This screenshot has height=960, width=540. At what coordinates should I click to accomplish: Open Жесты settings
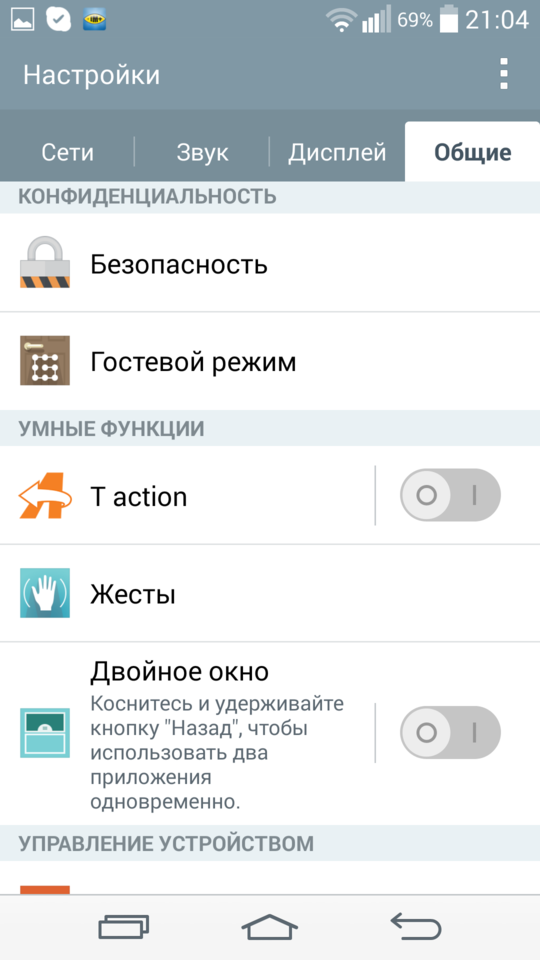(x=270, y=593)
